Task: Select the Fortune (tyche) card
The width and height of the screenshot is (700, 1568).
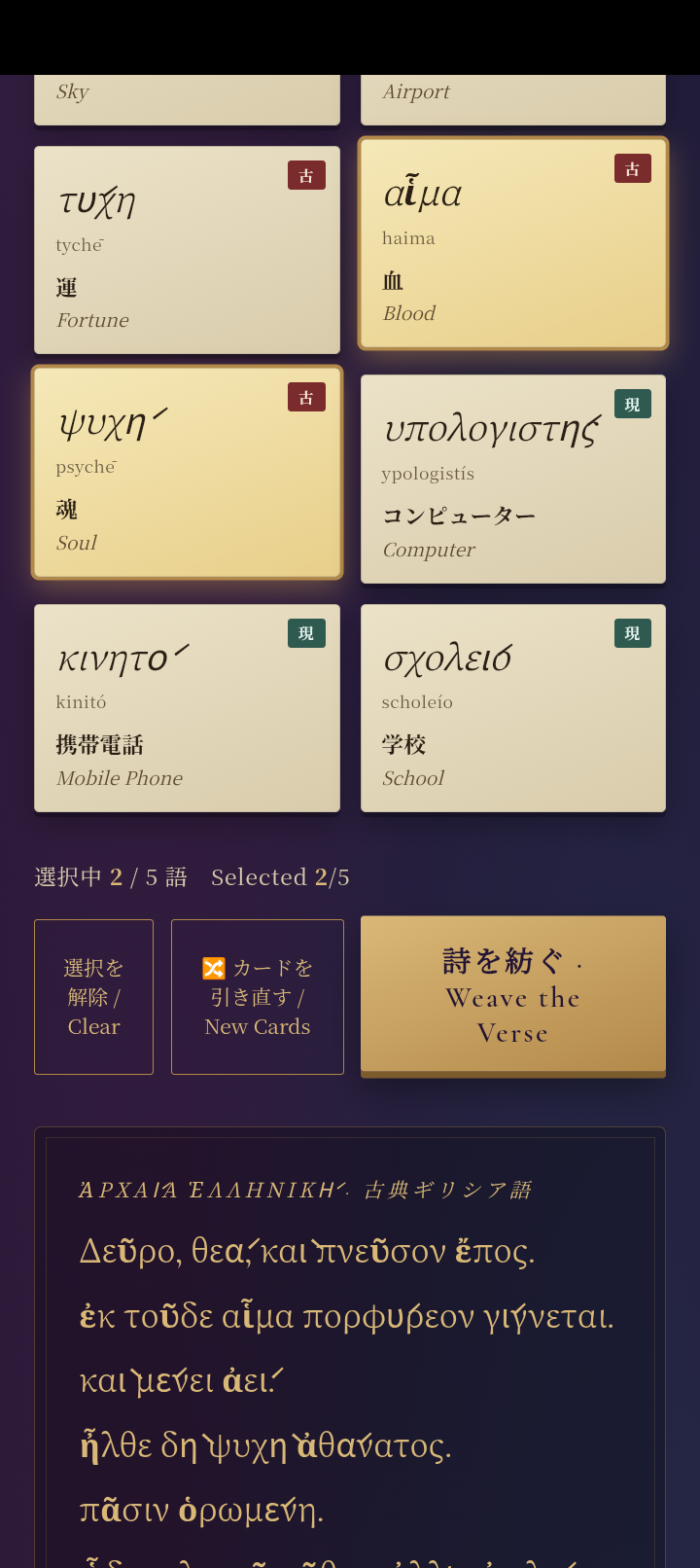Action: 187,250
